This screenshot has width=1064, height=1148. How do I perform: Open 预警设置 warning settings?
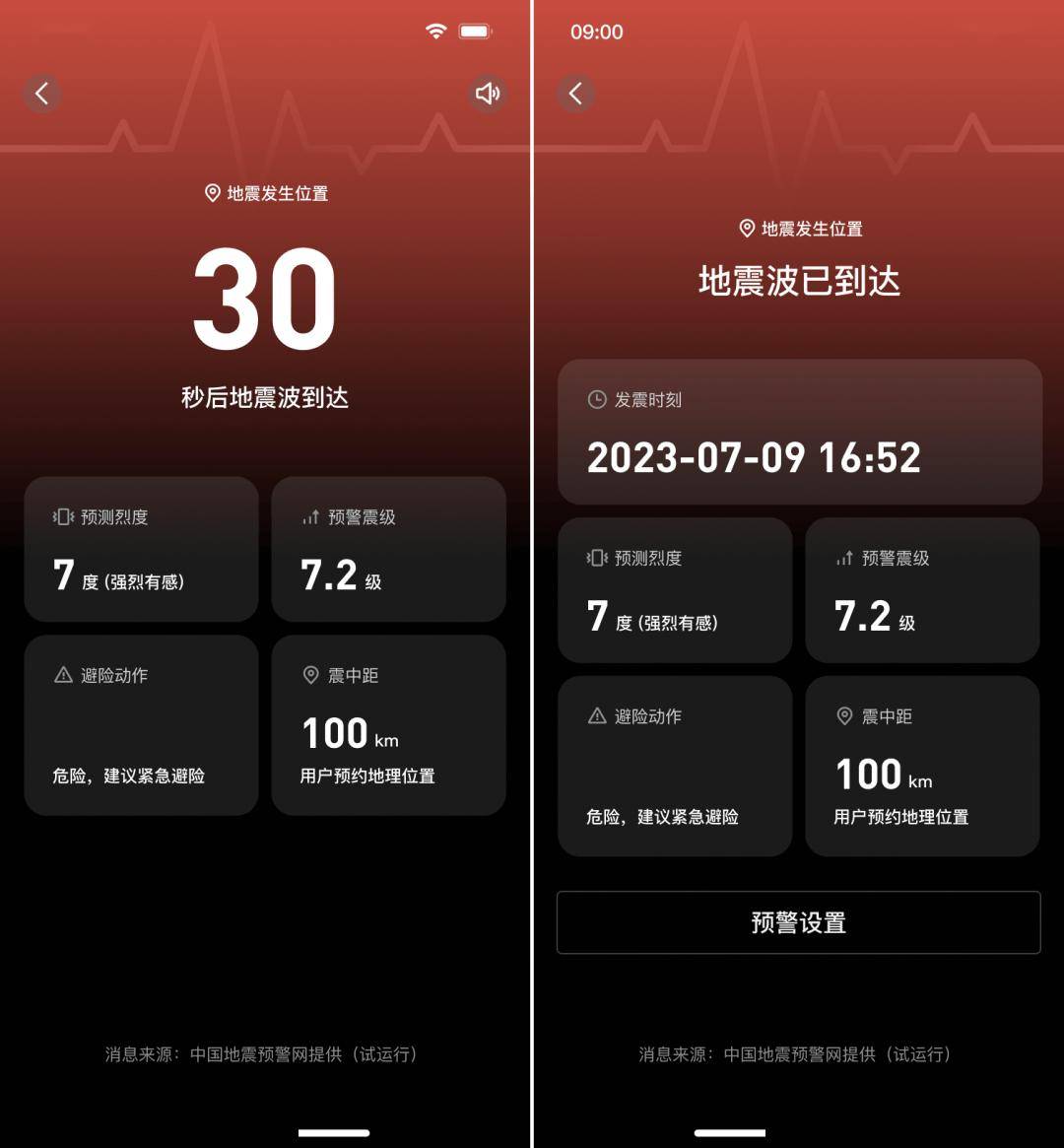click(798, 922)
